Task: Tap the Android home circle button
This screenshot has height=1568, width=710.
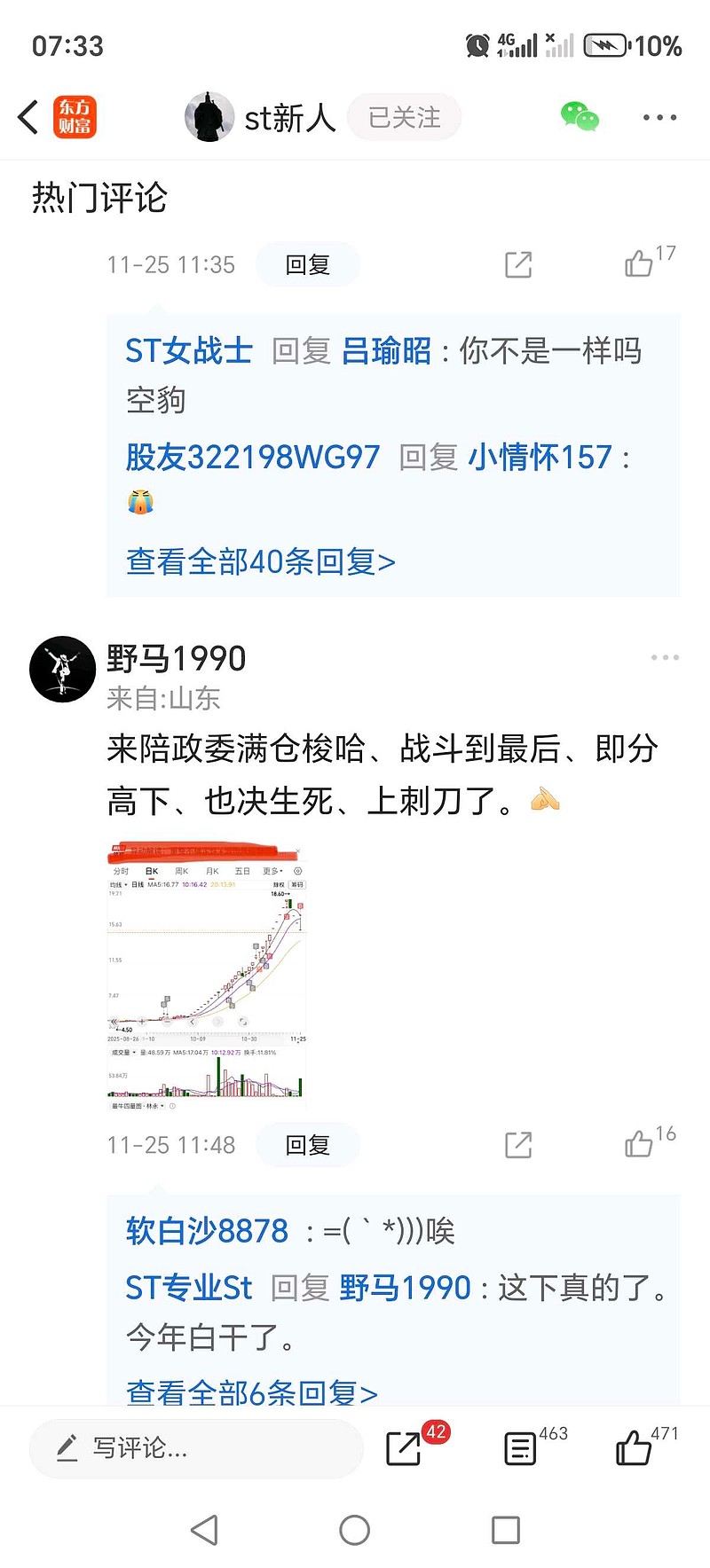Action: pyautogui.click(x=354, y=1530)
